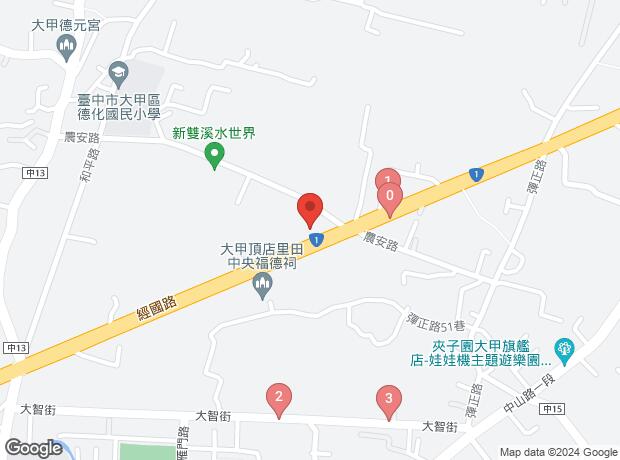Select the map marker numbered 2

pos(279,399)
